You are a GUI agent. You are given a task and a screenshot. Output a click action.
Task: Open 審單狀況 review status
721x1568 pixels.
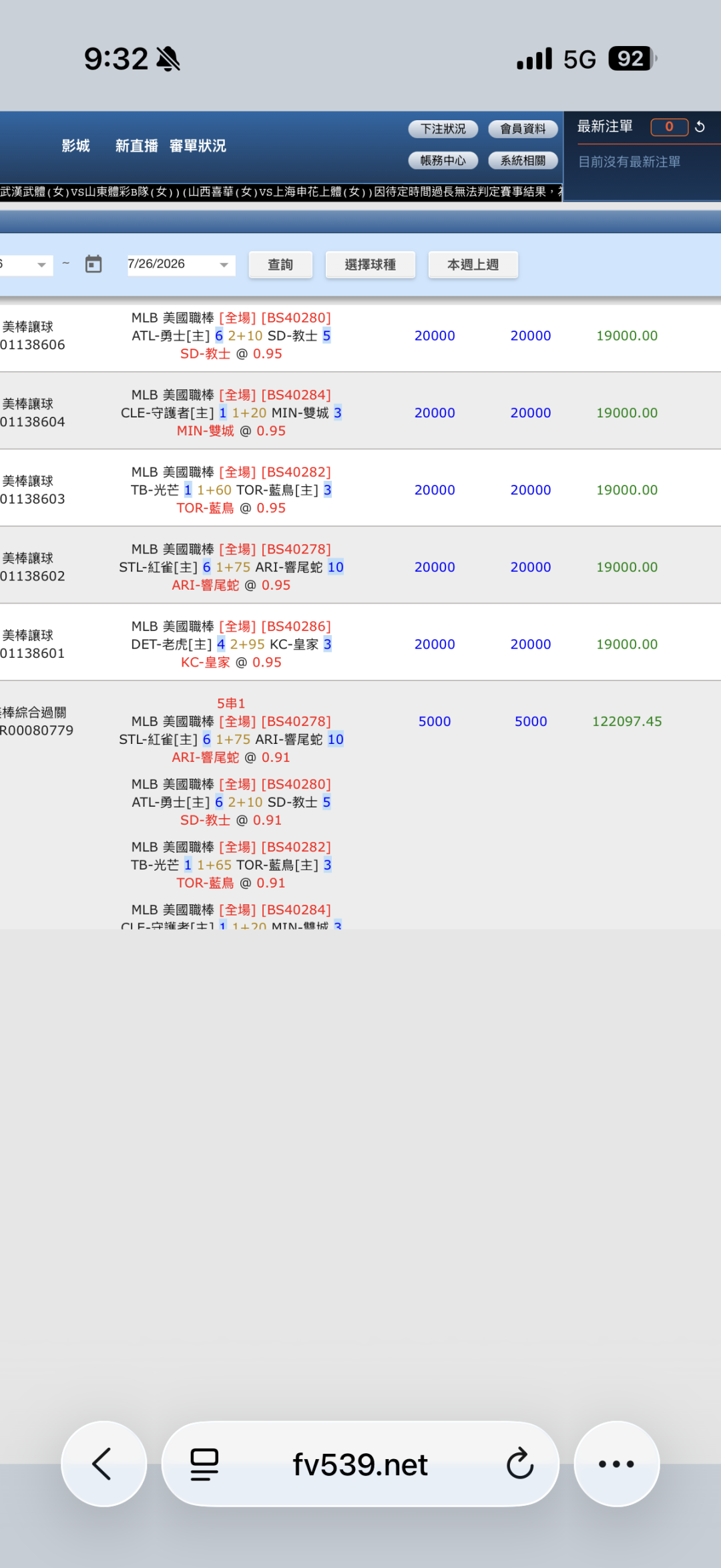198,146
